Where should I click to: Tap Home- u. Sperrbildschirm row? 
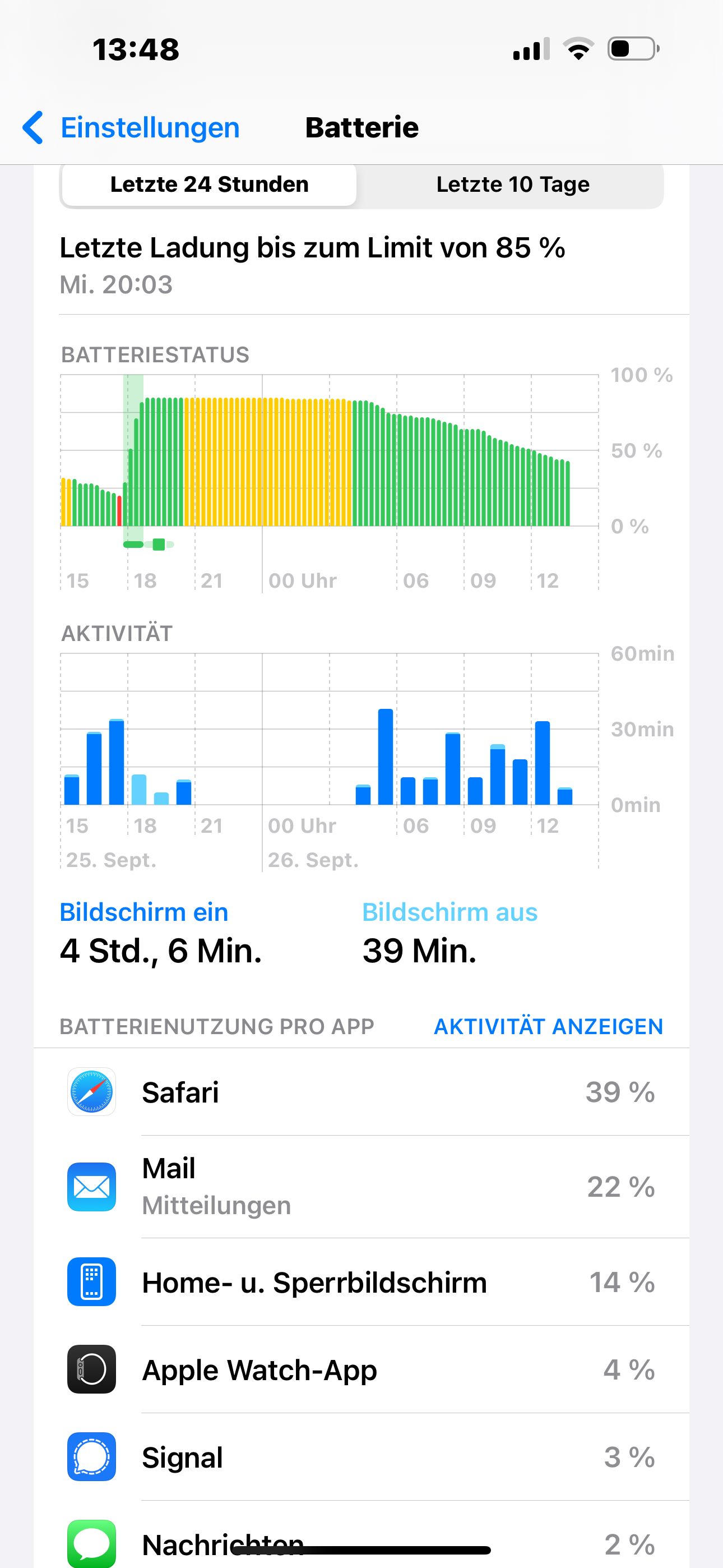coord(361,1282)
